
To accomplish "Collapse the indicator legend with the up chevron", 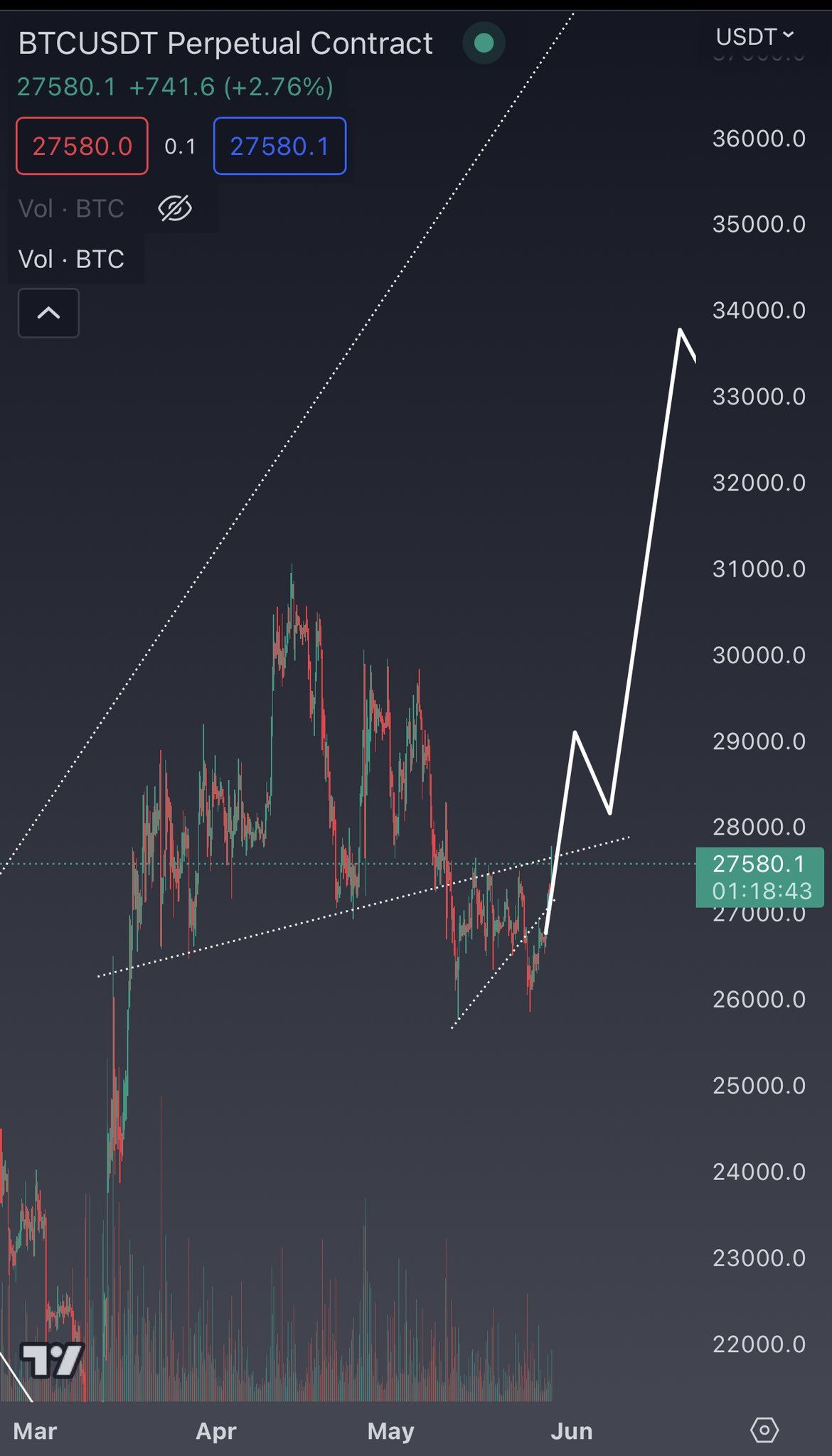I will (x=48, y=313).
